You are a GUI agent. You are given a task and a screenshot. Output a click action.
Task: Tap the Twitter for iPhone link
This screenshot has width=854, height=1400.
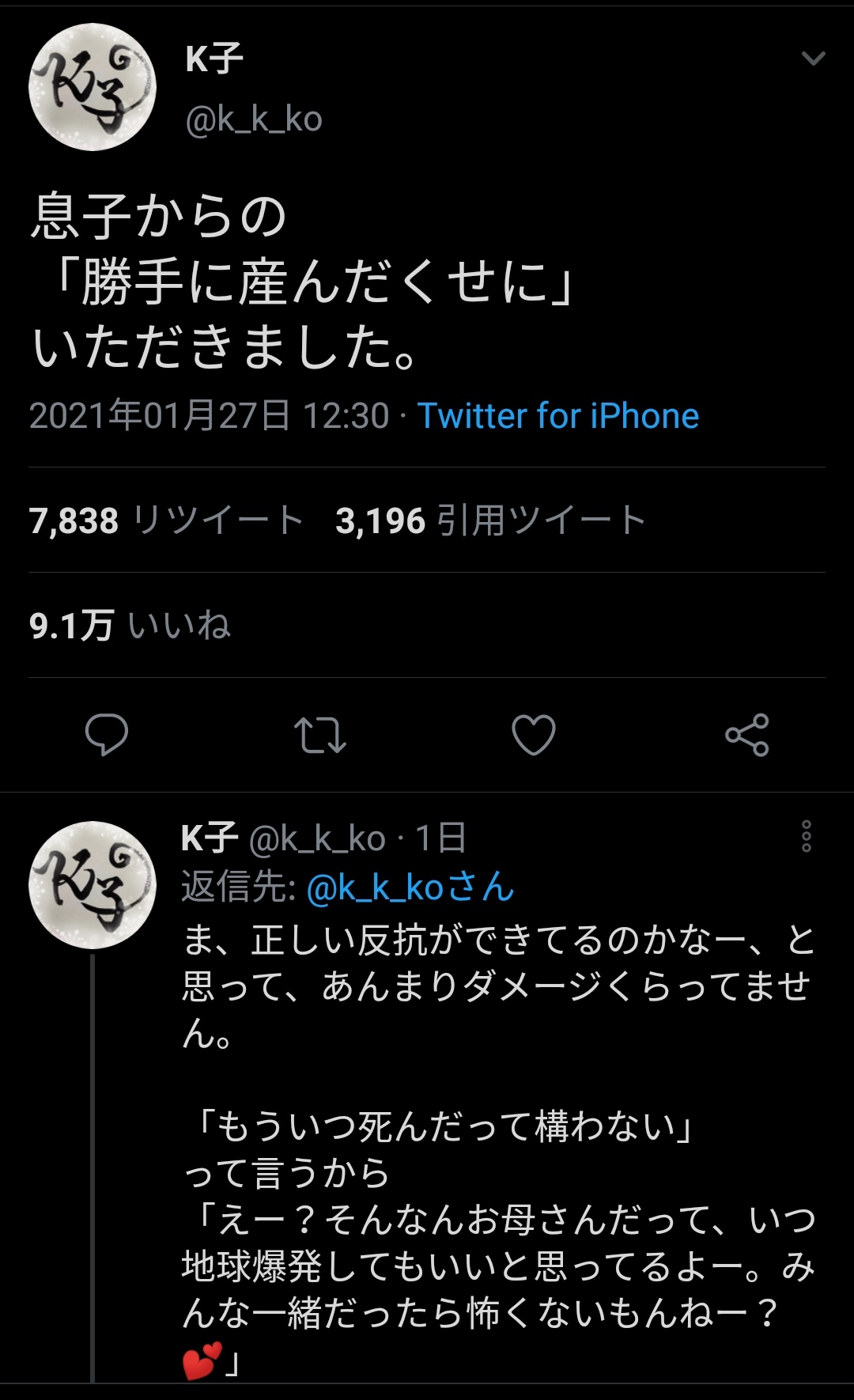point(558,416)
